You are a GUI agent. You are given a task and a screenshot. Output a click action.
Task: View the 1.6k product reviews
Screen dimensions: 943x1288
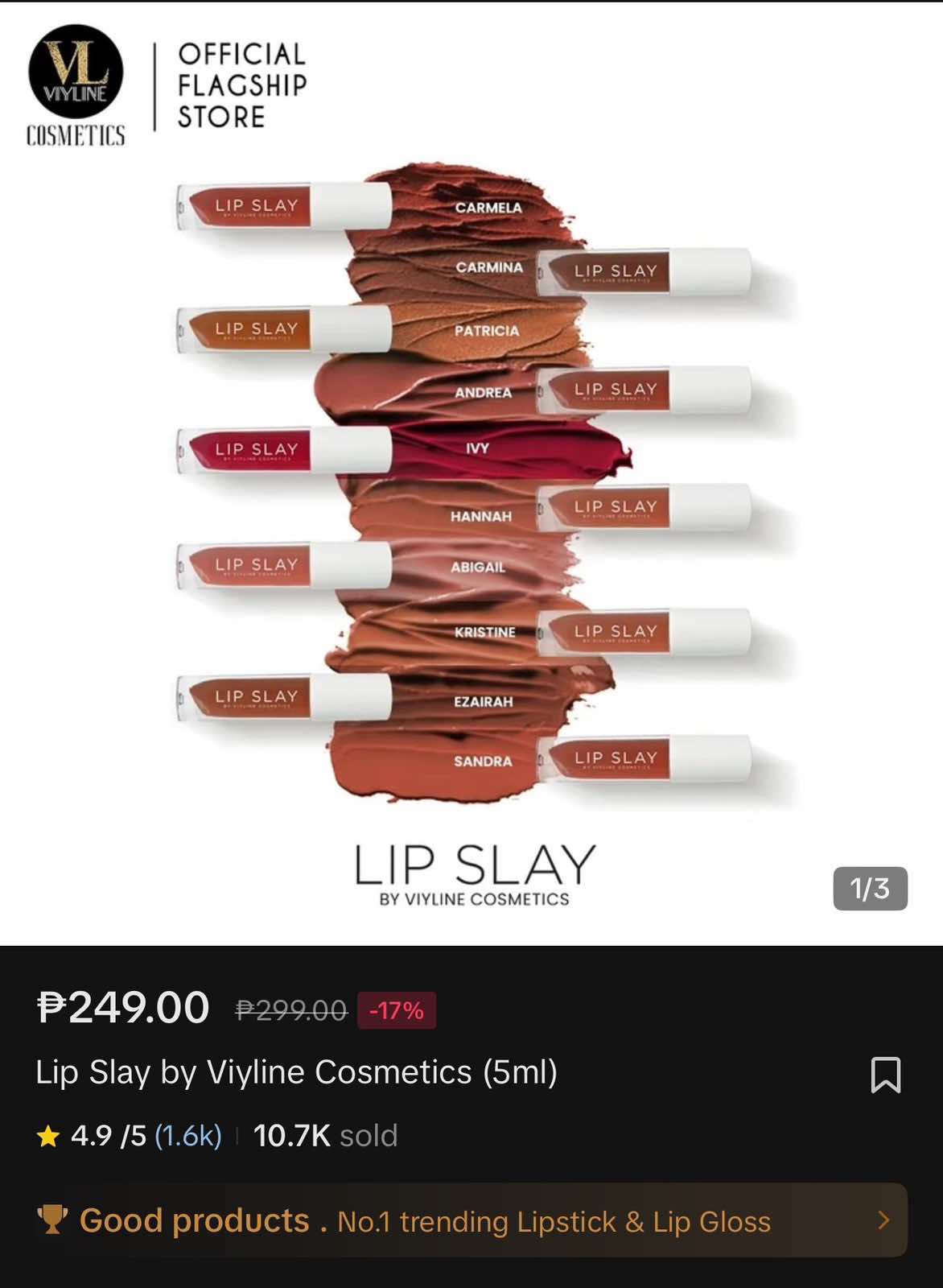(187, 1136)
